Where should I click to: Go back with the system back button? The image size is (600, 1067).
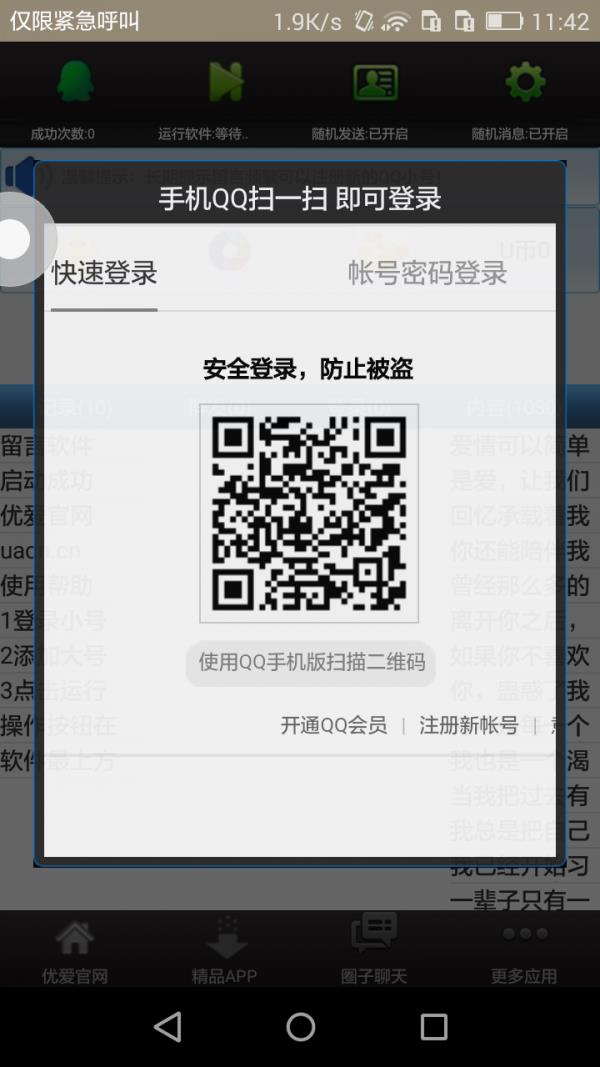(x=167, y=1026)
